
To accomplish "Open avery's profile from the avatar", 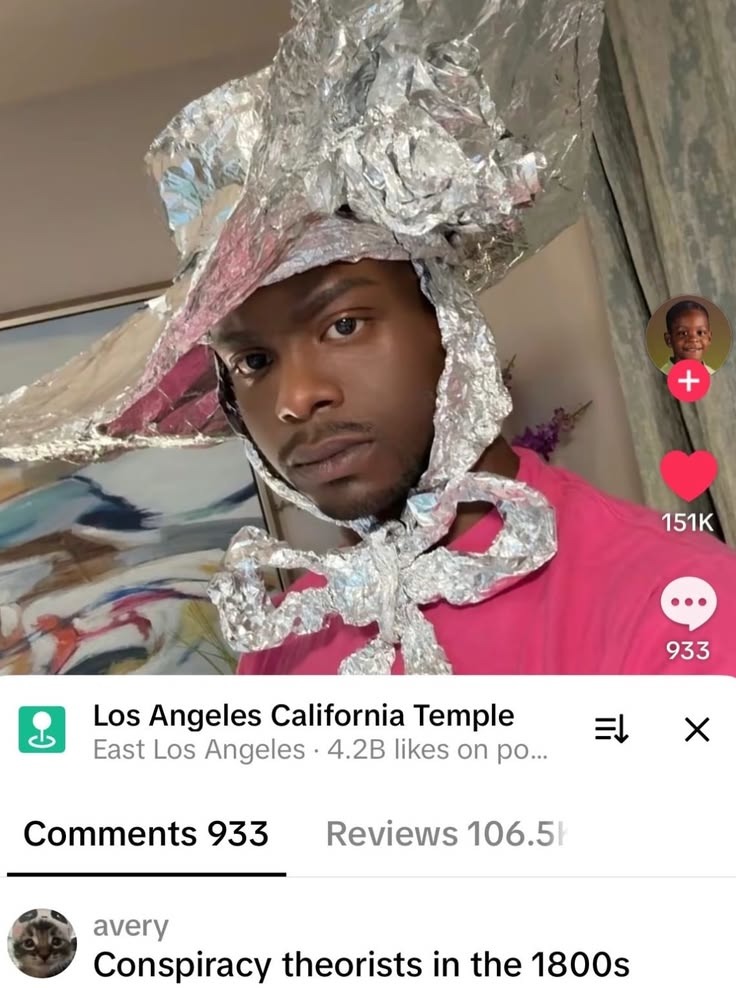I will click(42, 943).
